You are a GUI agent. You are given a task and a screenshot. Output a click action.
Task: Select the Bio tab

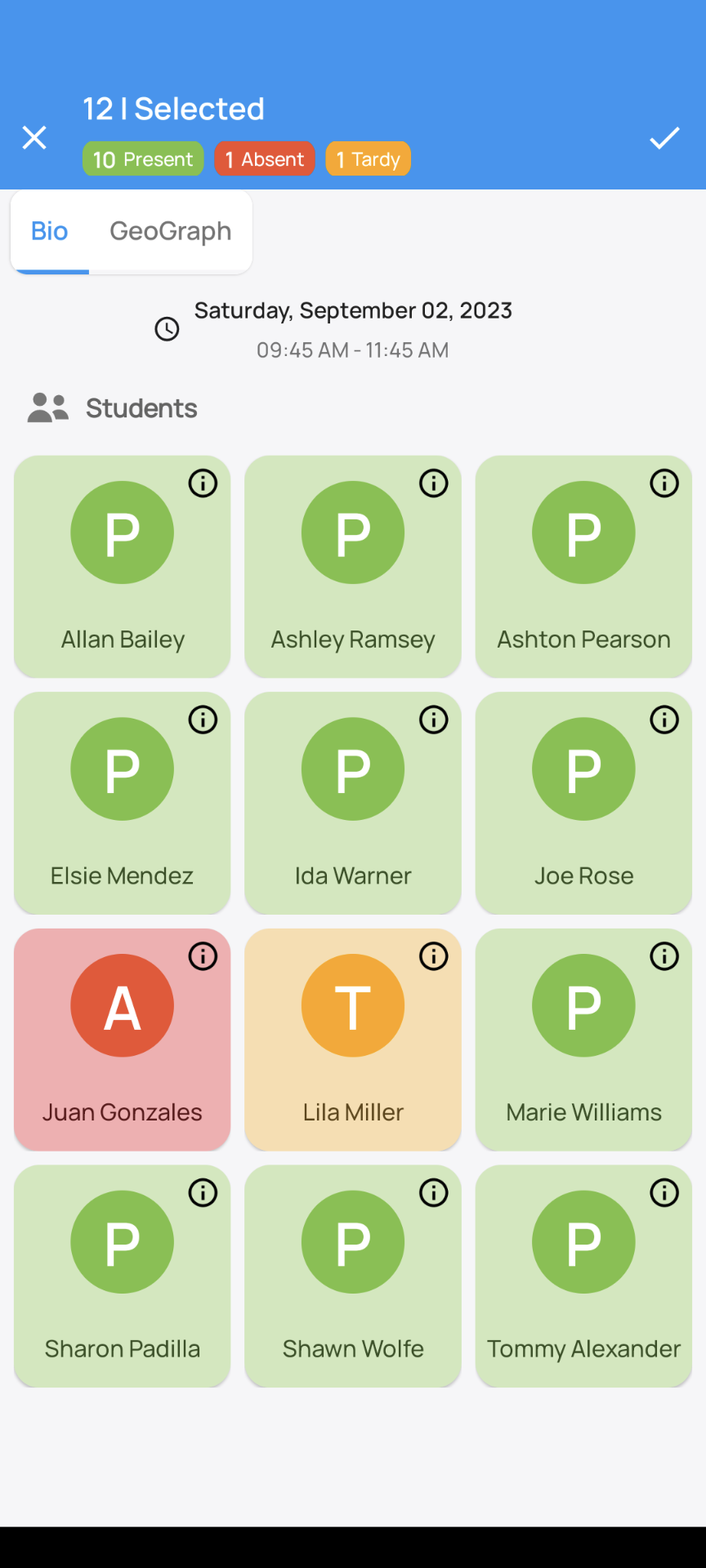tap(49, 231)
